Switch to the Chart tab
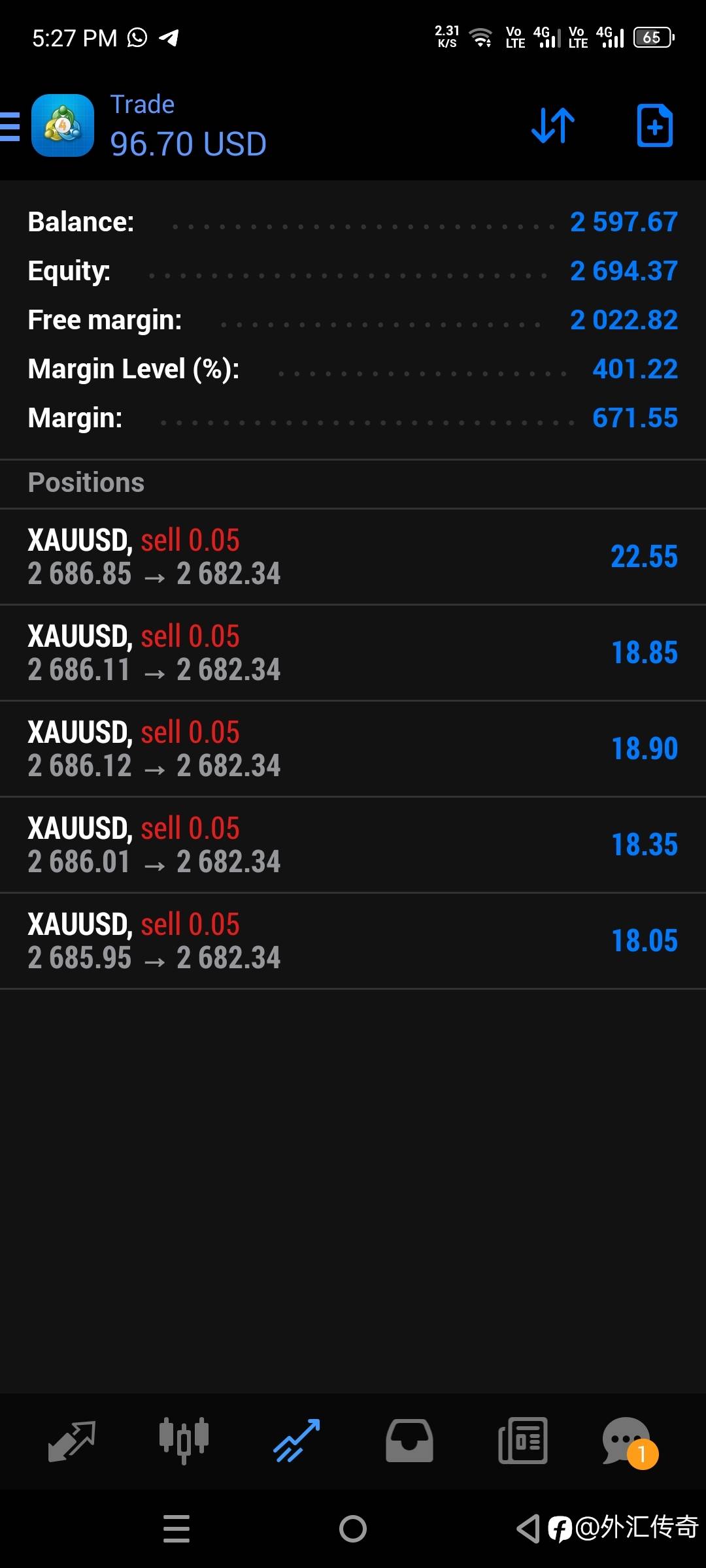The image size is (706, 1568). click(x=184, y=1441)
